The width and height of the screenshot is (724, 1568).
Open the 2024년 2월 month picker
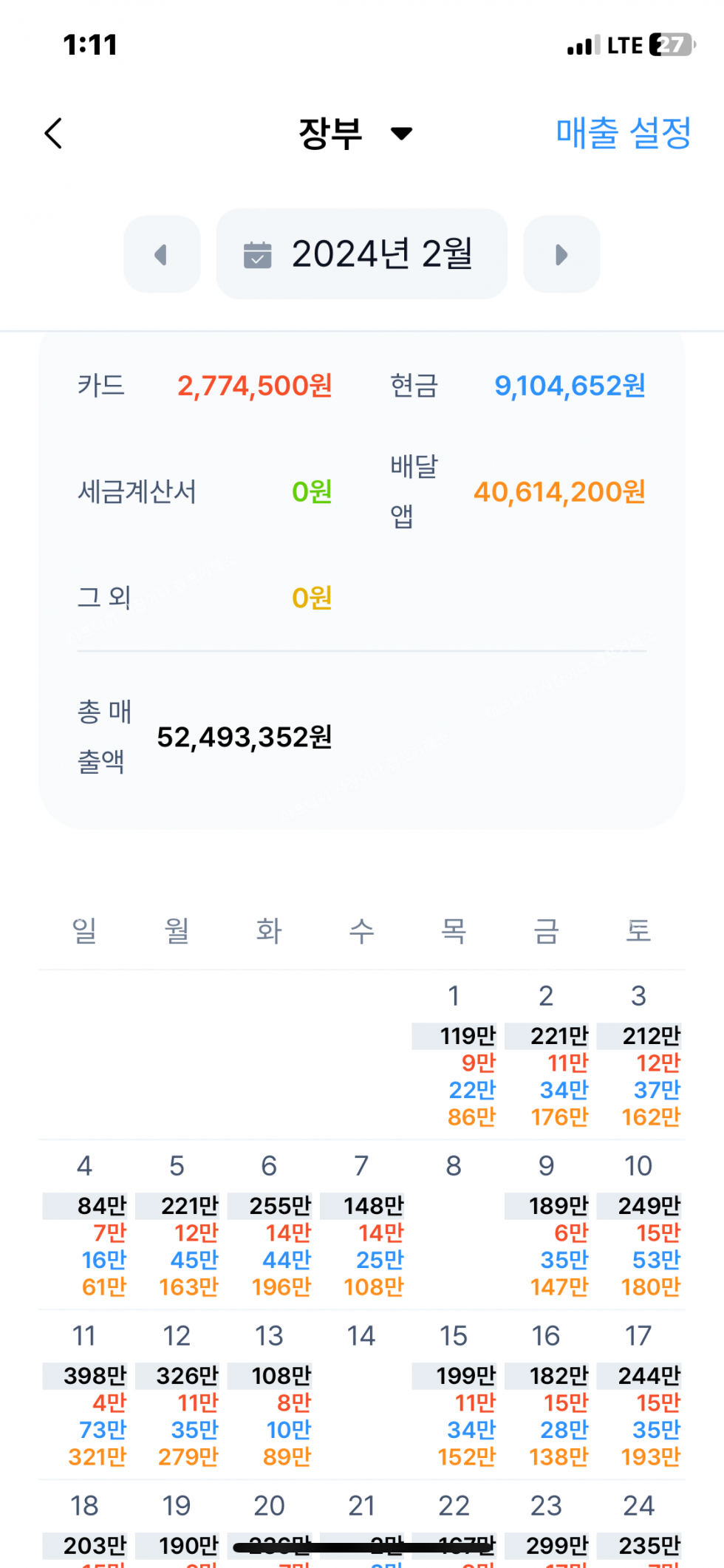[361, 254]
